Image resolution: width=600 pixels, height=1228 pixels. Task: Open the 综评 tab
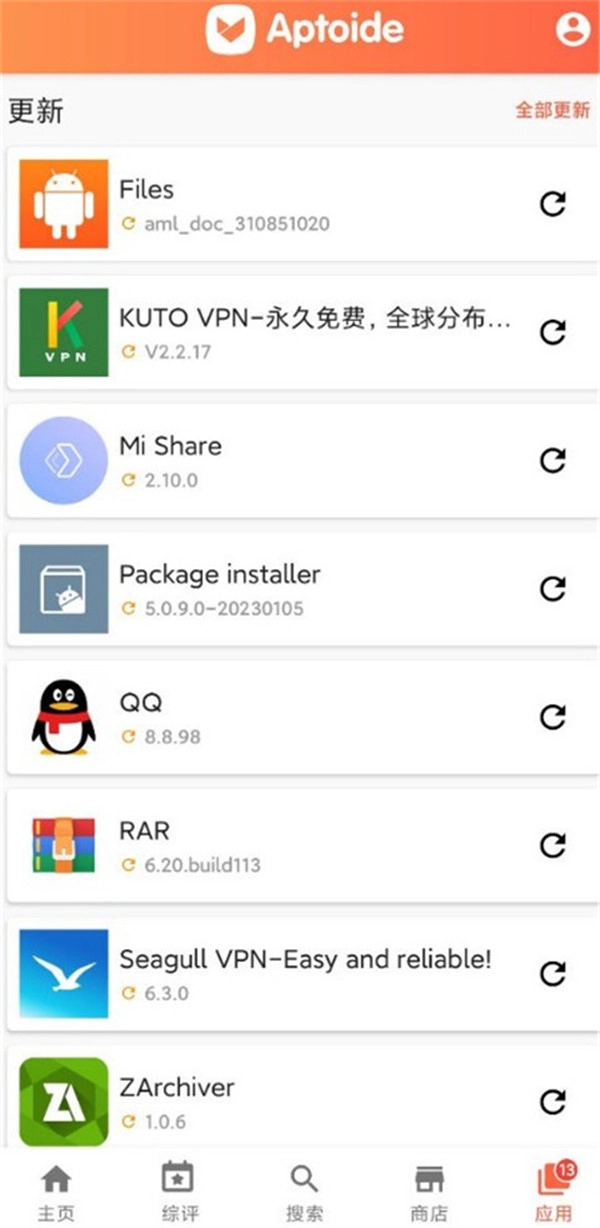click(177, 1192)
